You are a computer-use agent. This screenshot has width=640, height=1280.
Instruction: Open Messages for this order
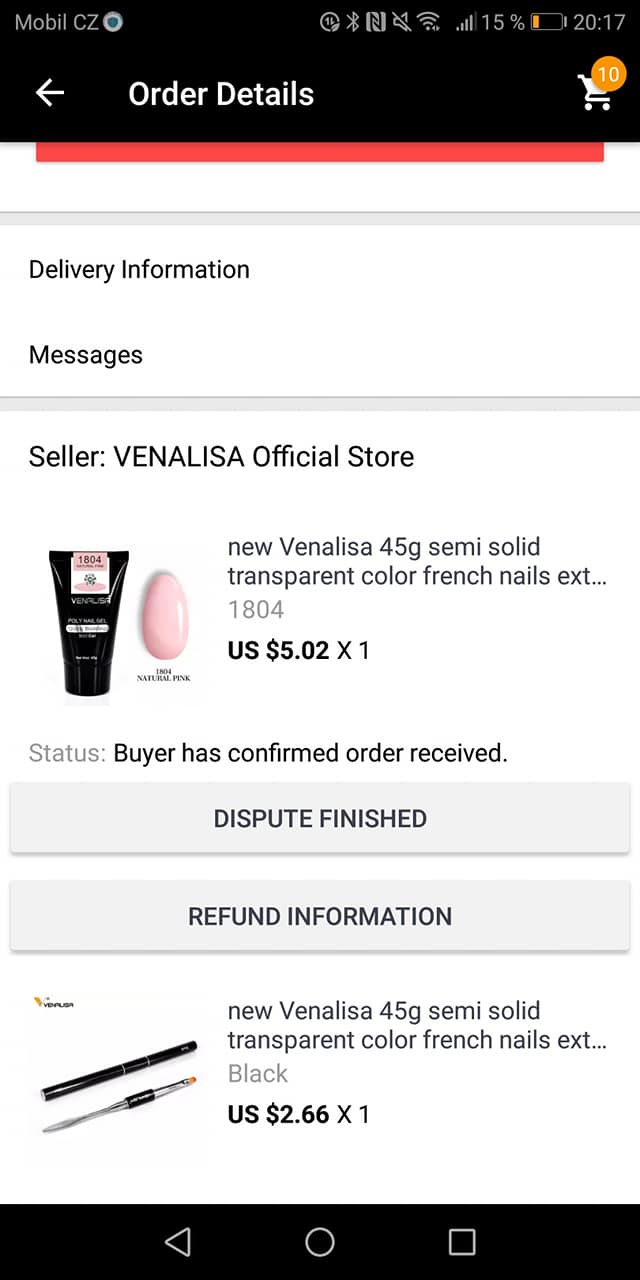coord(86,355)
